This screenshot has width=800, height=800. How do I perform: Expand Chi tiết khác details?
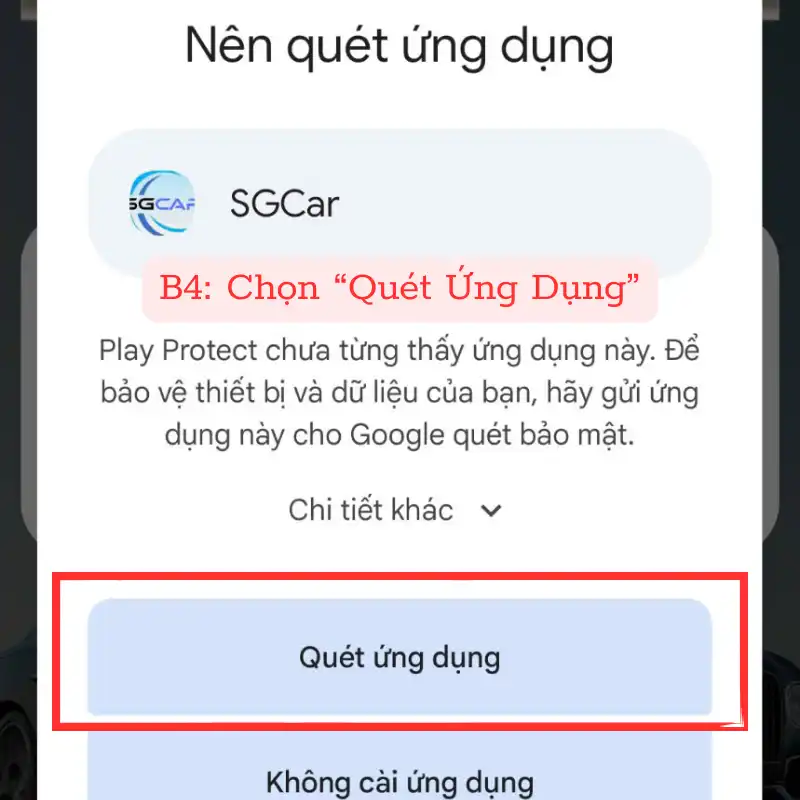point(396,510)
